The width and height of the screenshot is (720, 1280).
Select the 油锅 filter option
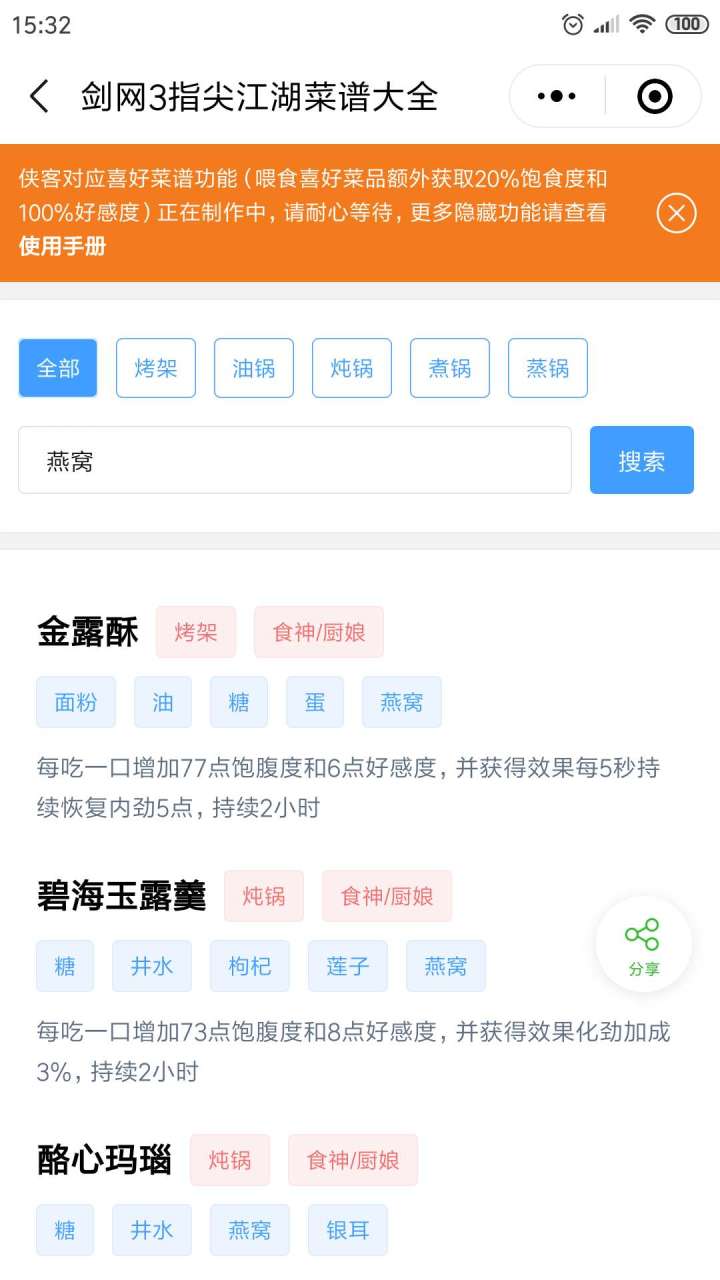click(x=253, y=368)
